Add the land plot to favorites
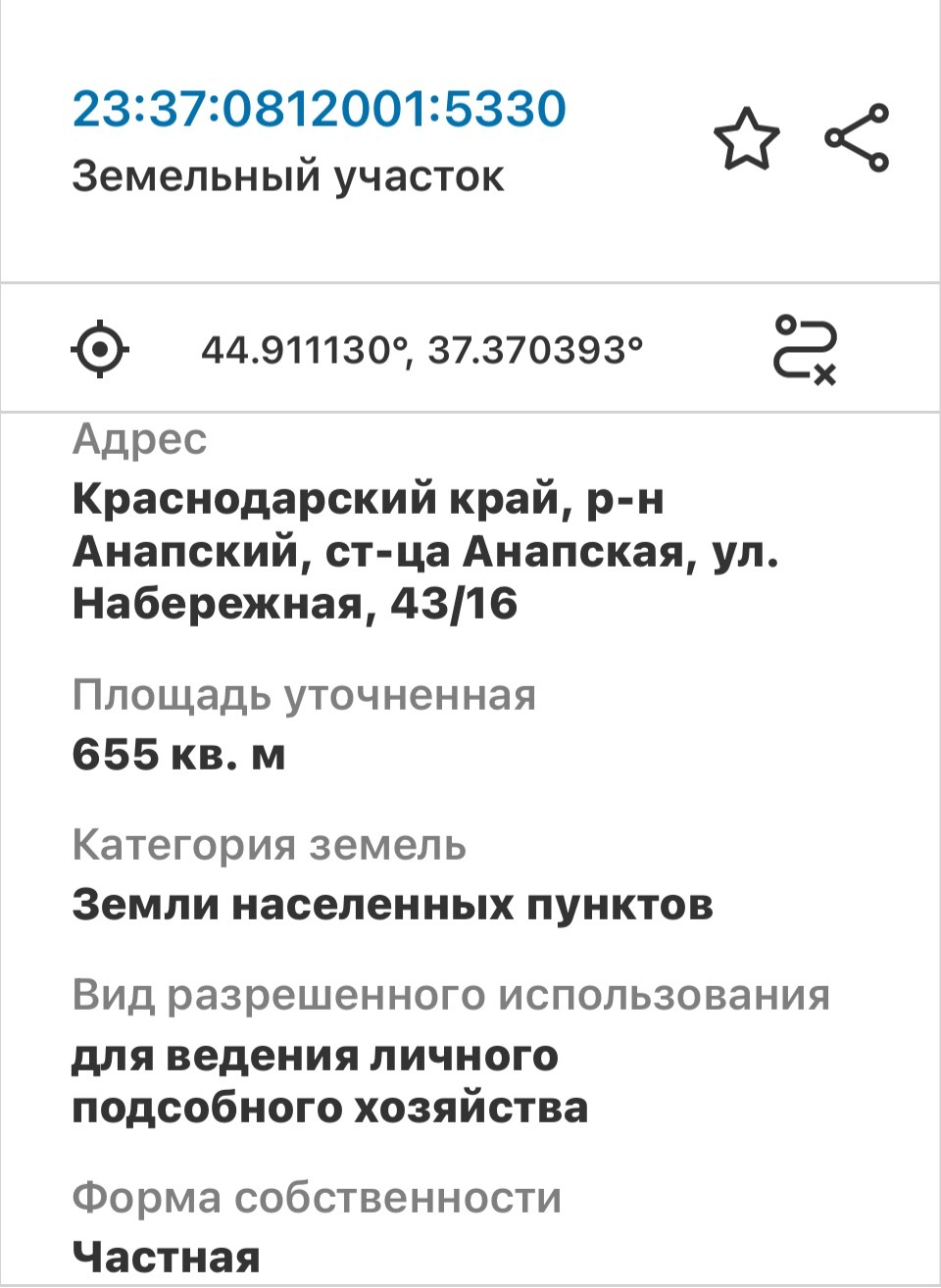Screen dimensions: 941x1288 (x=746, y=139)
